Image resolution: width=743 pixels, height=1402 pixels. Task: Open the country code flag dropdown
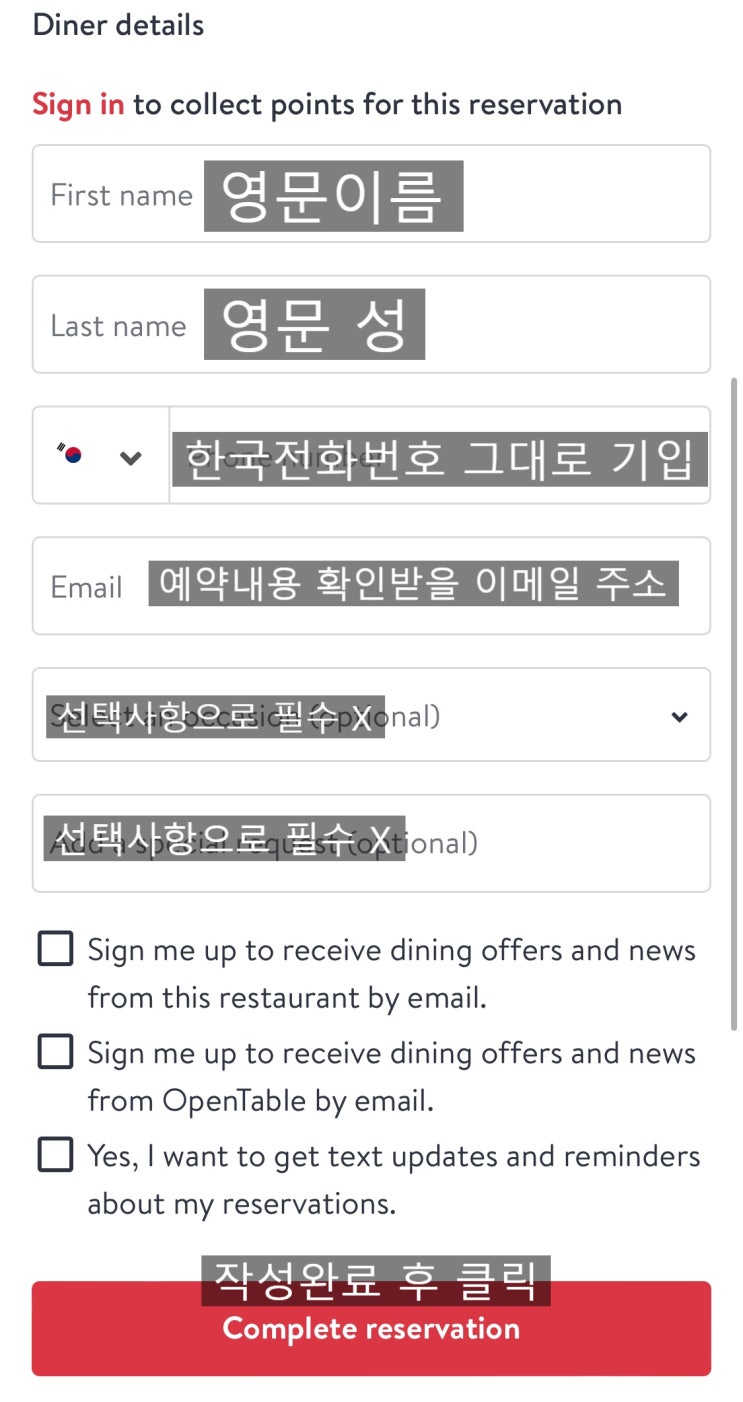pos(101,456)
